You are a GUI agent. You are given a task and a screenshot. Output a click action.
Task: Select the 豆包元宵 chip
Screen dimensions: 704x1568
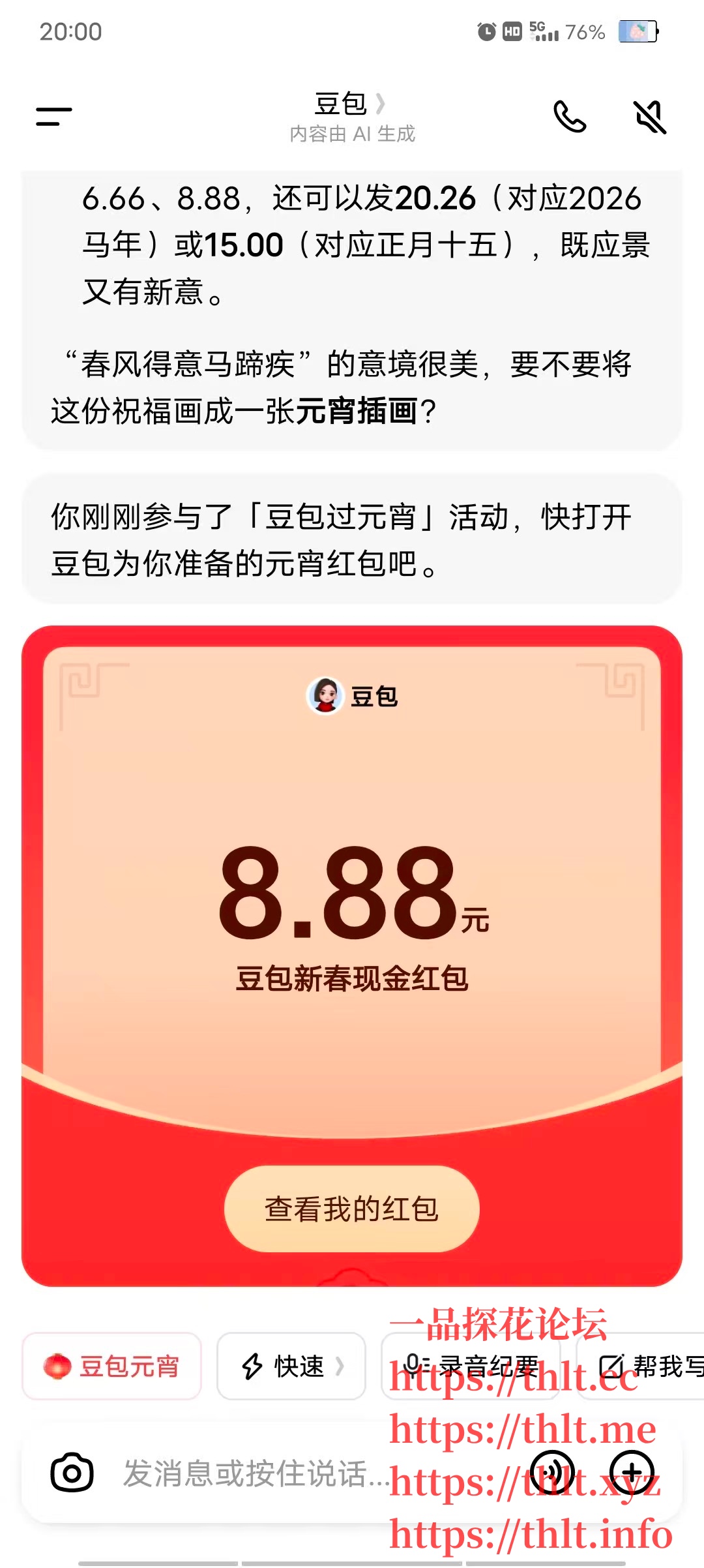click(x=112, y=1366)
